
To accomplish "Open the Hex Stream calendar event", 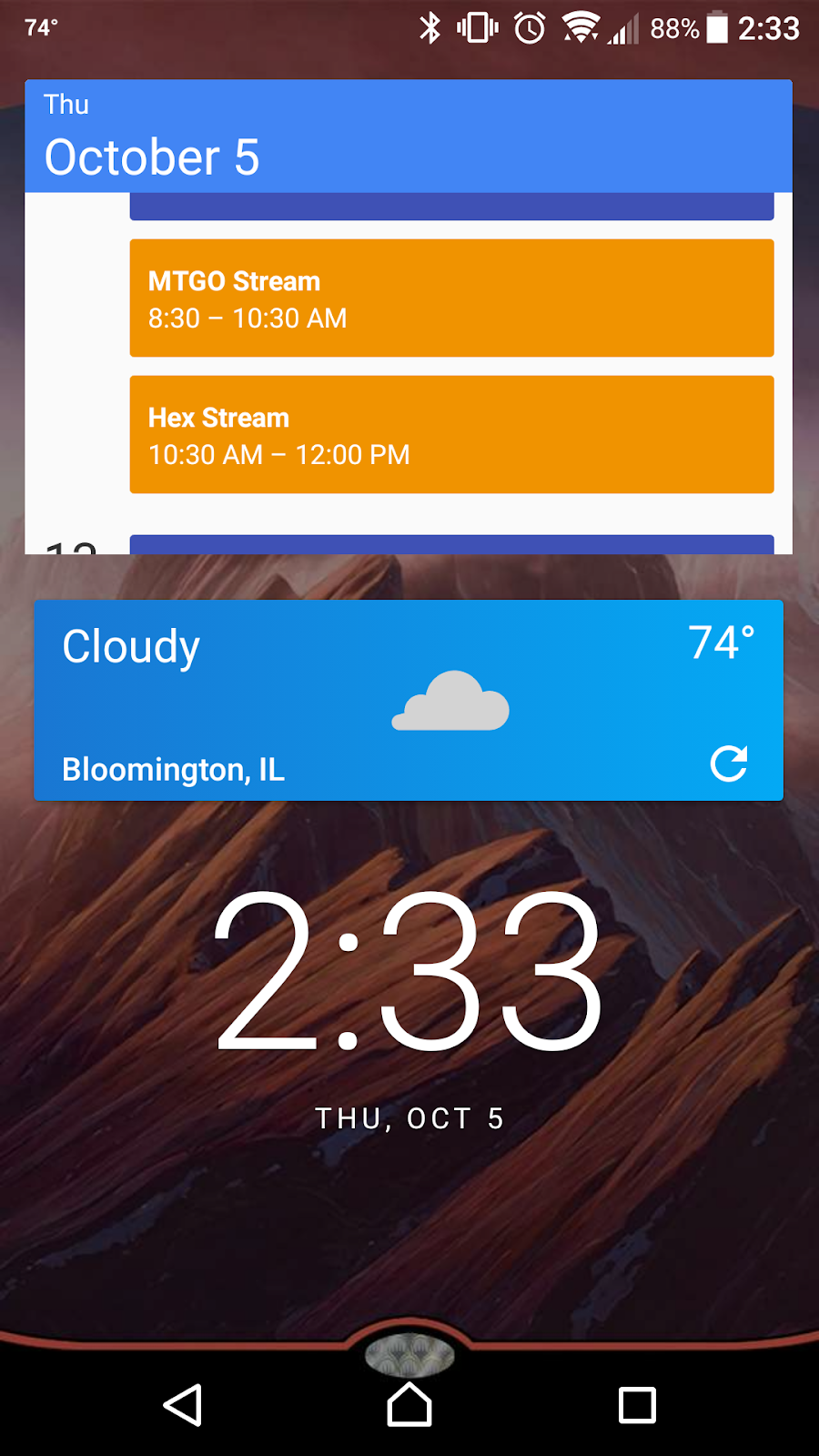I will [x=451, y=434].
